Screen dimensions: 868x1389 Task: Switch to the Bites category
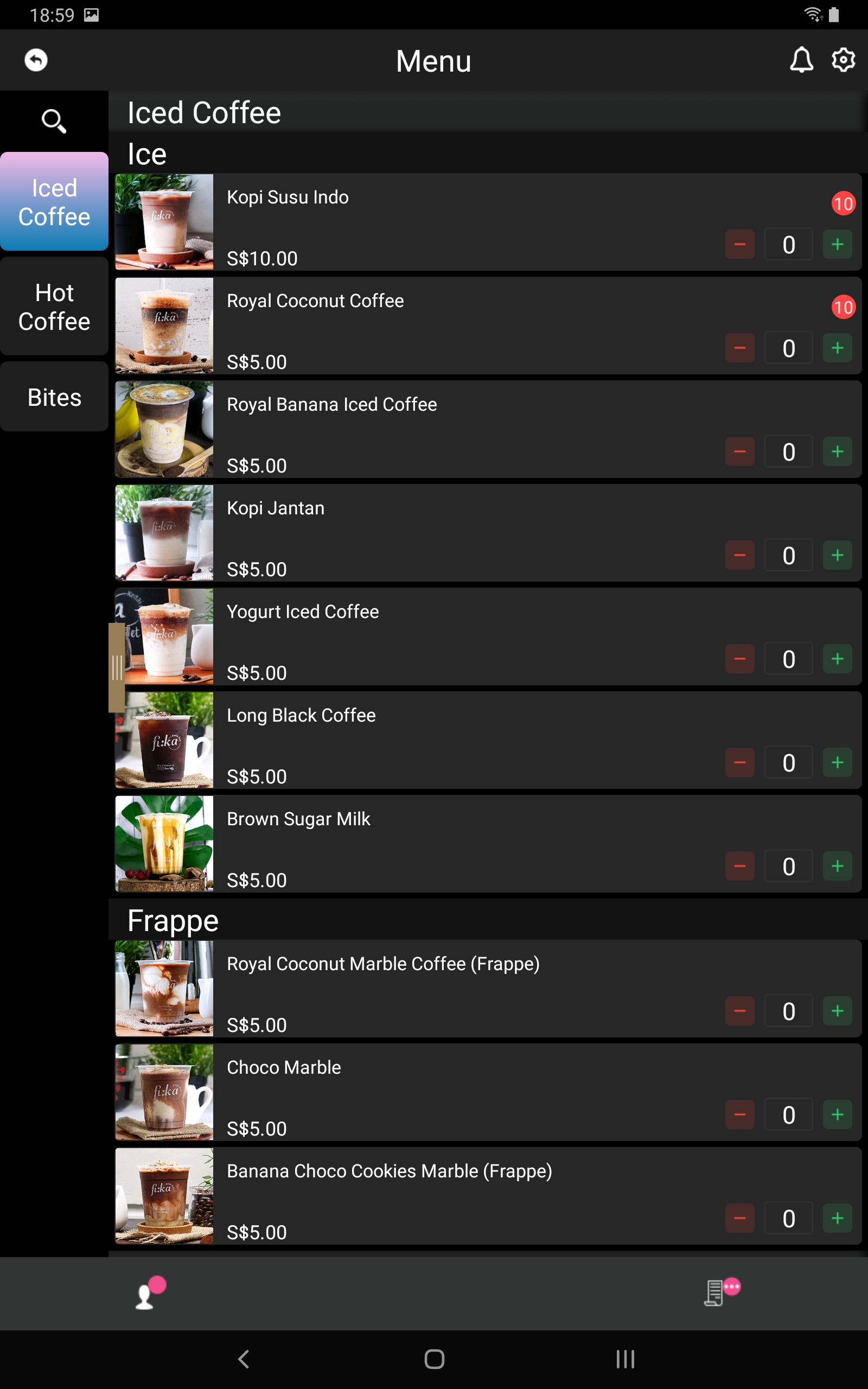click(x=54, y=397)
